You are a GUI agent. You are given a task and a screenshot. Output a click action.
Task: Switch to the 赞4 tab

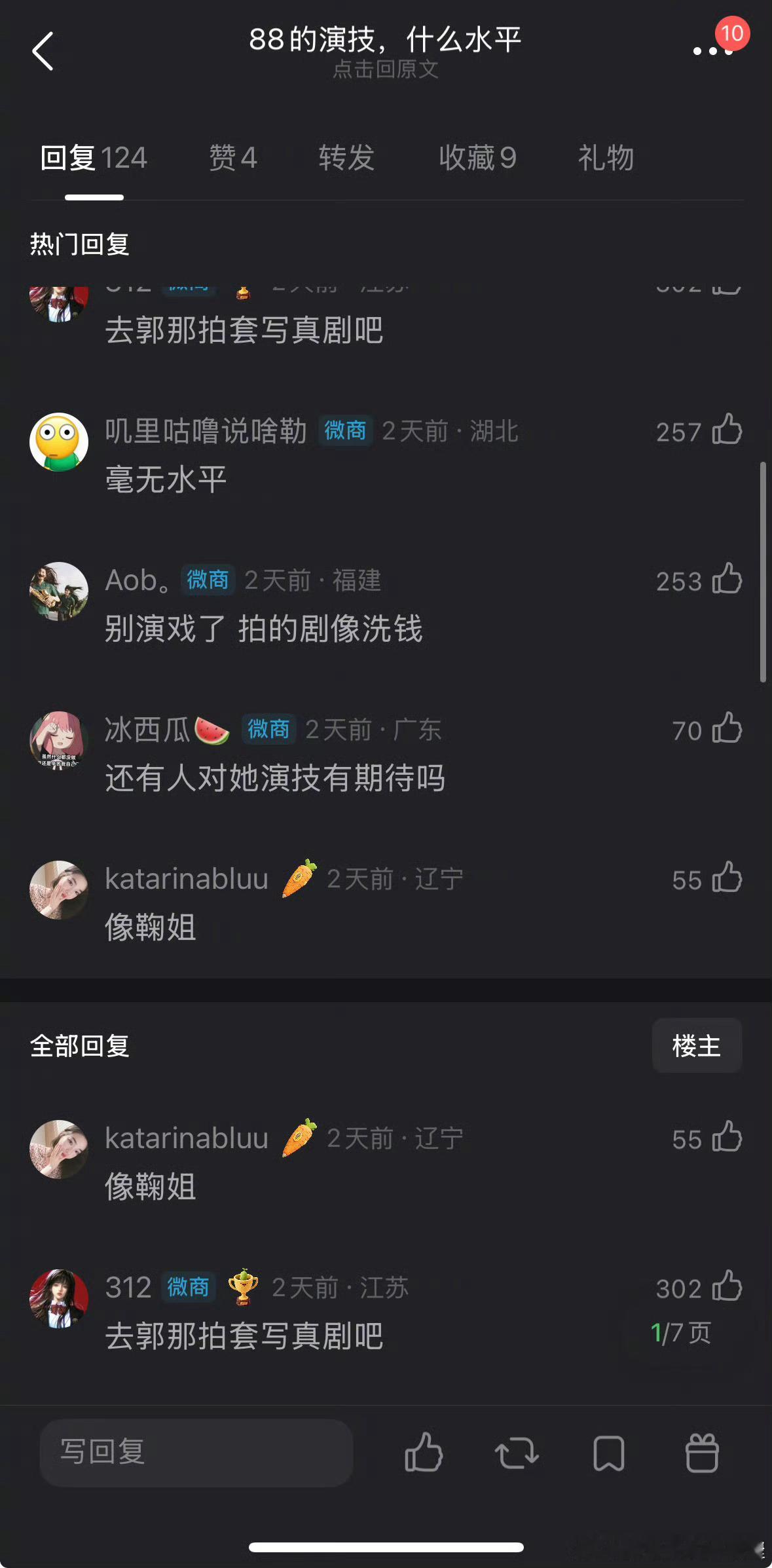tap(233, 157)
